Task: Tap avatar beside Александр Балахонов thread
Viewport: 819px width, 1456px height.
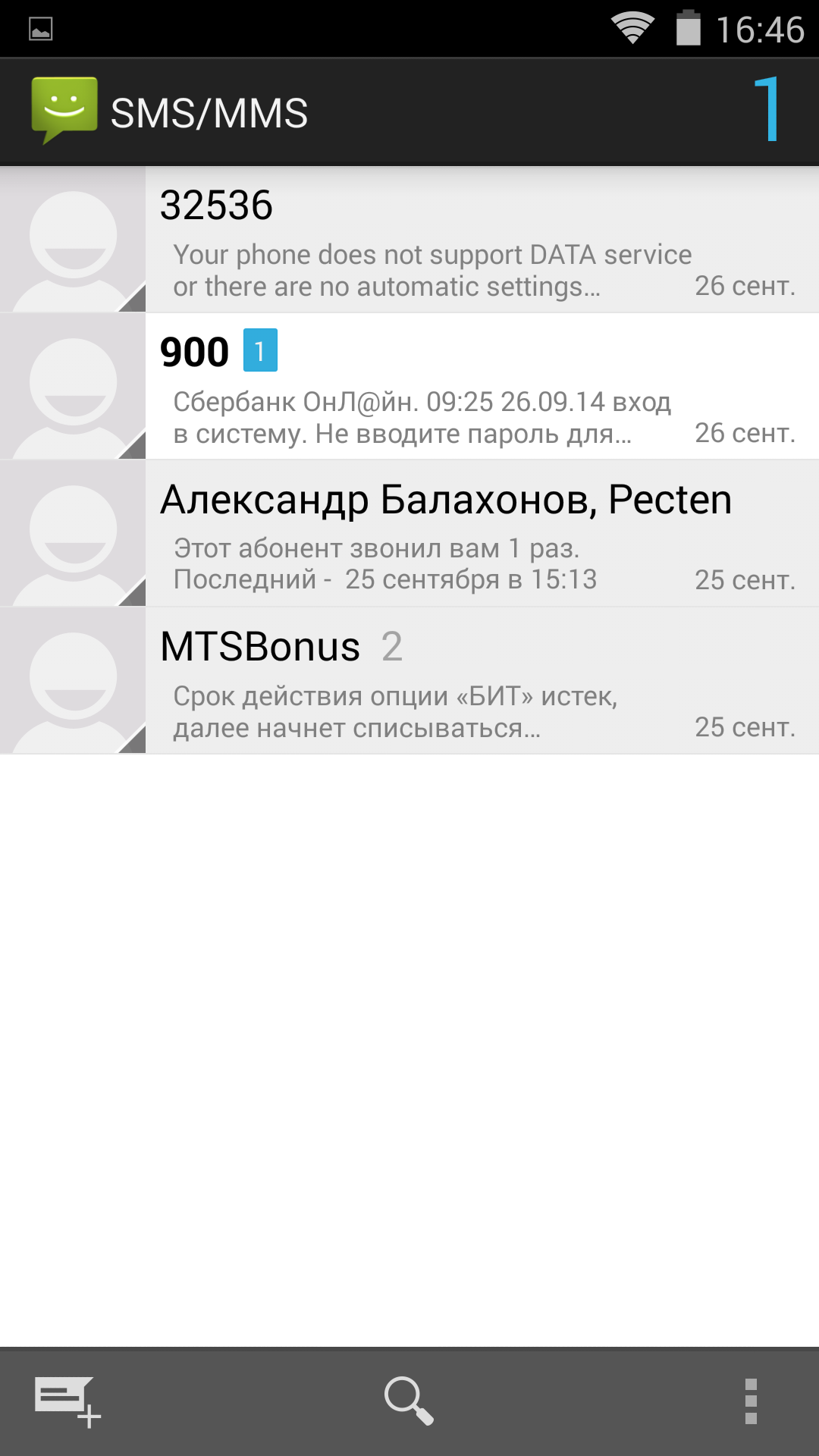Action: click(x=73, y=534)
